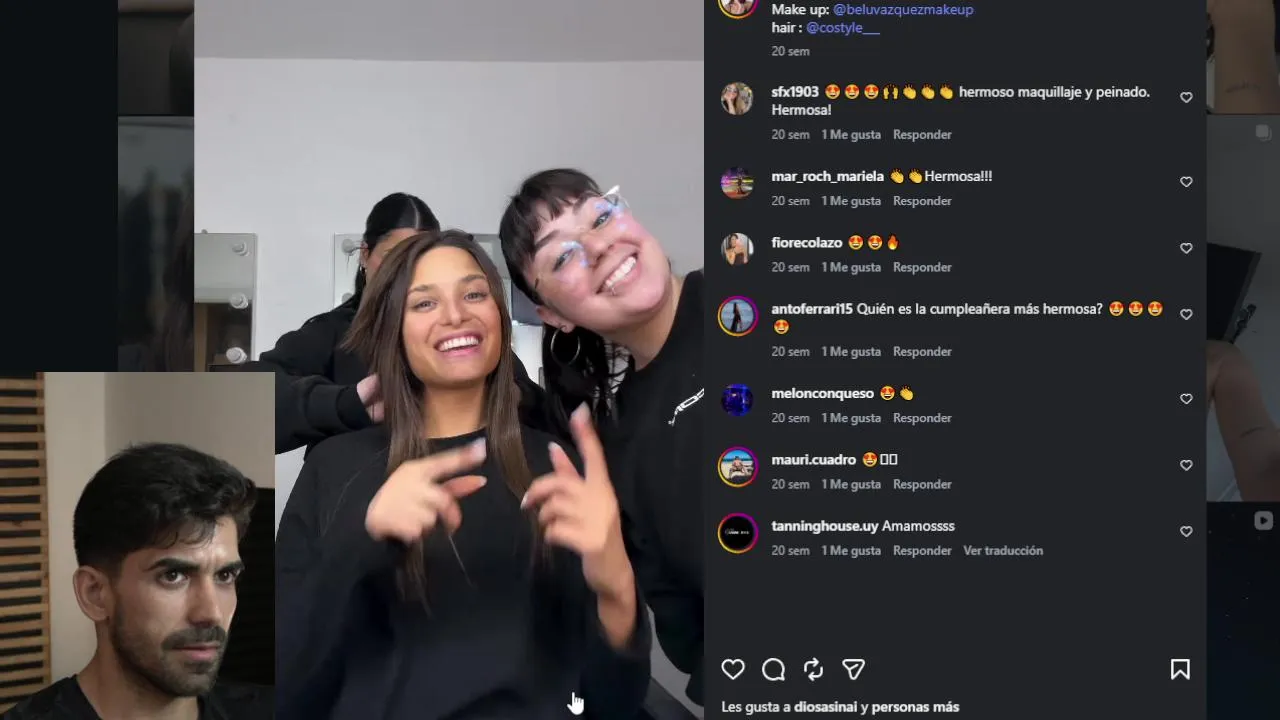The image size is (1280, 720).
Task: Repost using the arrows icon
Action: point(813,670)
